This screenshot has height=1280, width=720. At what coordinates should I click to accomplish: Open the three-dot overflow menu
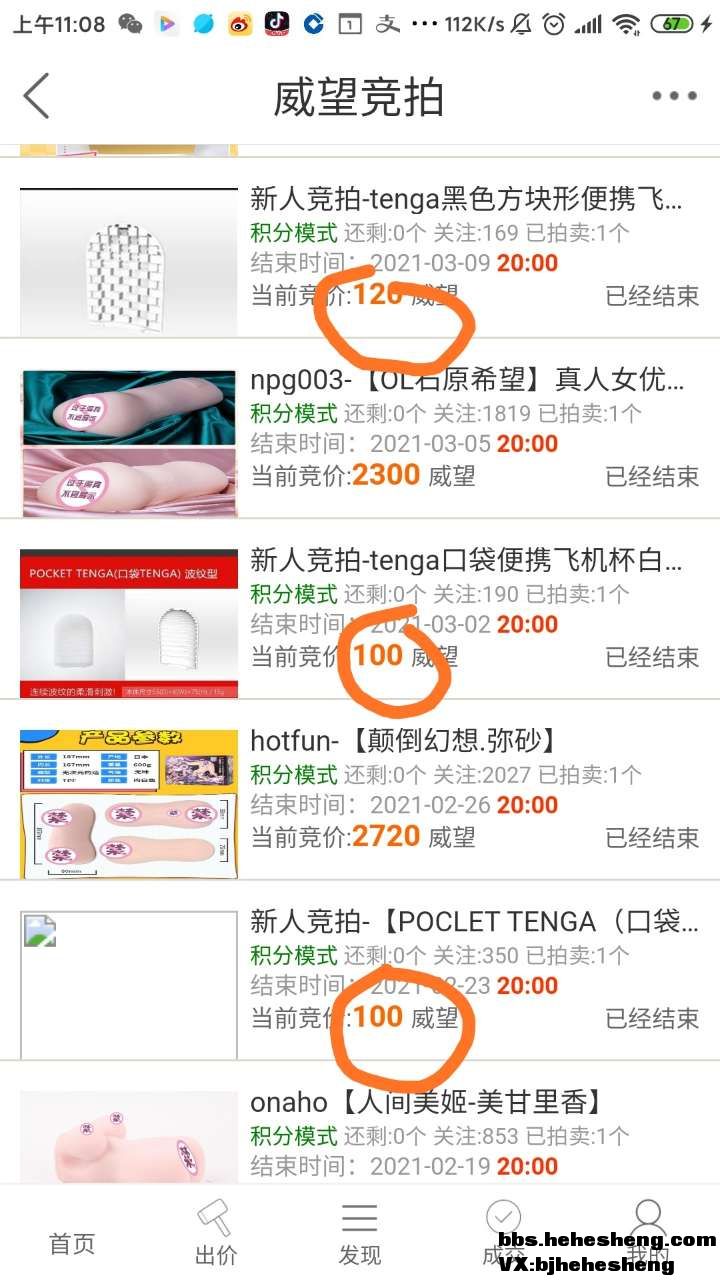[674, 97]
